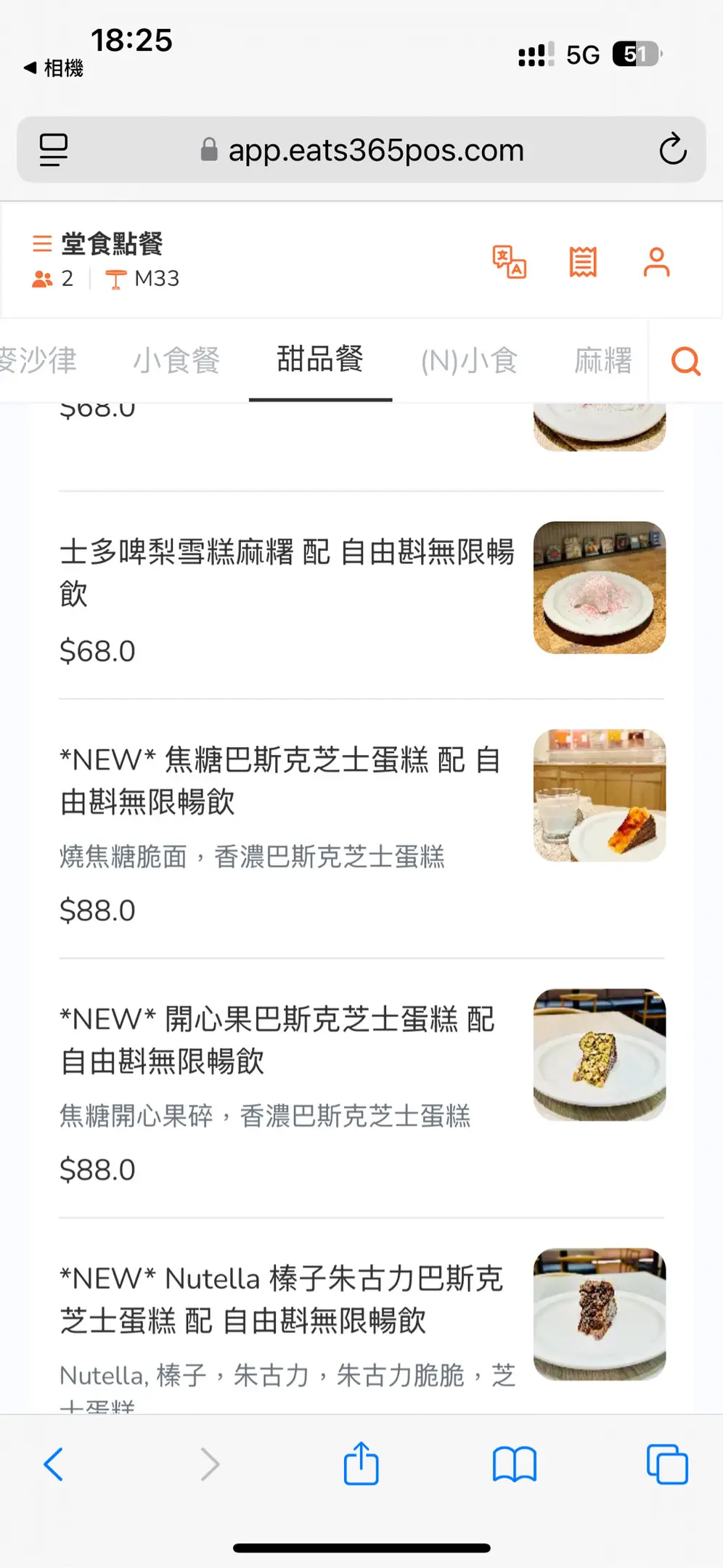Open the language translation icon
The width and height of the screenshot is (723, 1568).
click(x=509, y=262)
